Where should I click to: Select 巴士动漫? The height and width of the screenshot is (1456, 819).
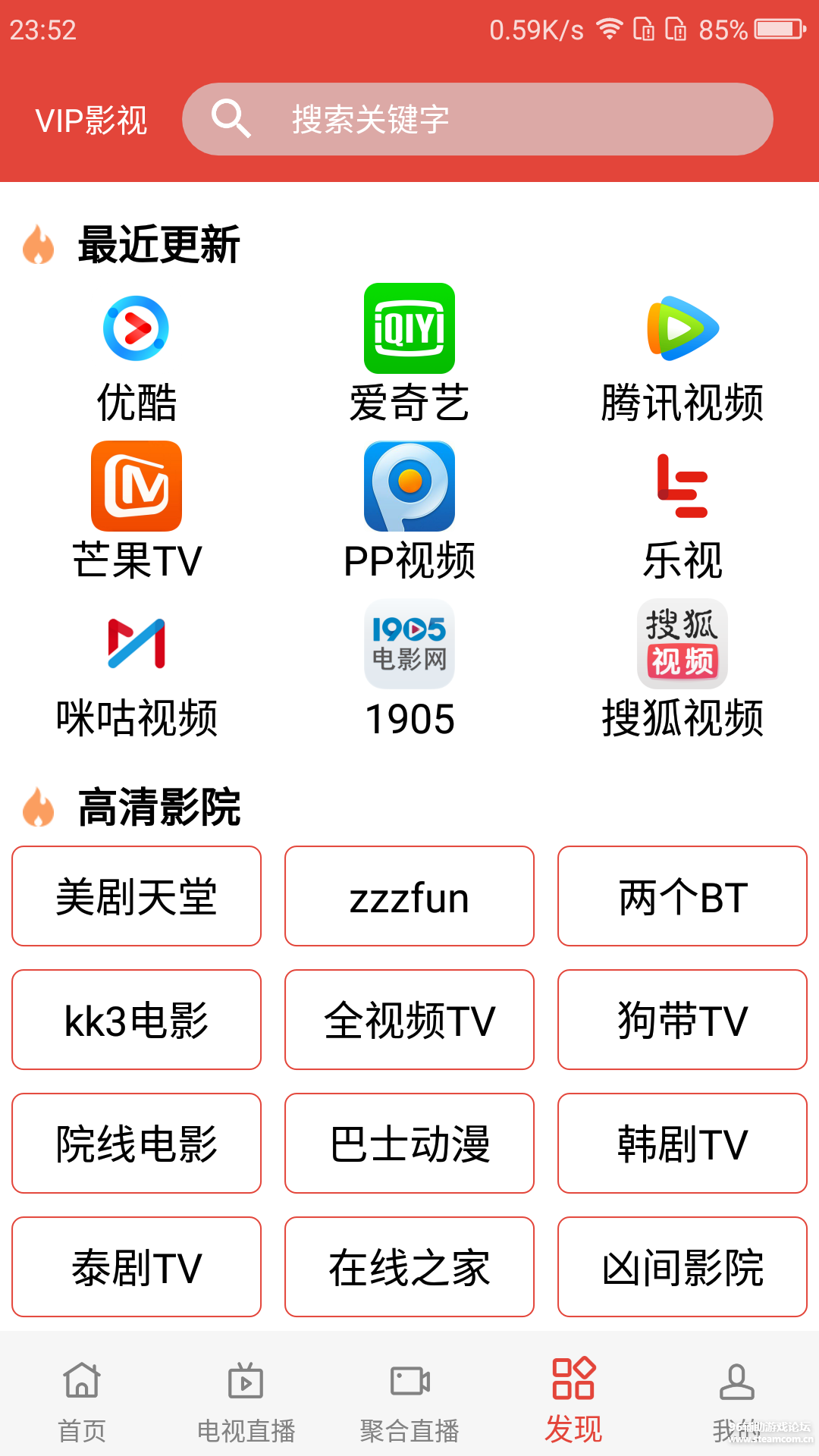[409, 1143]
